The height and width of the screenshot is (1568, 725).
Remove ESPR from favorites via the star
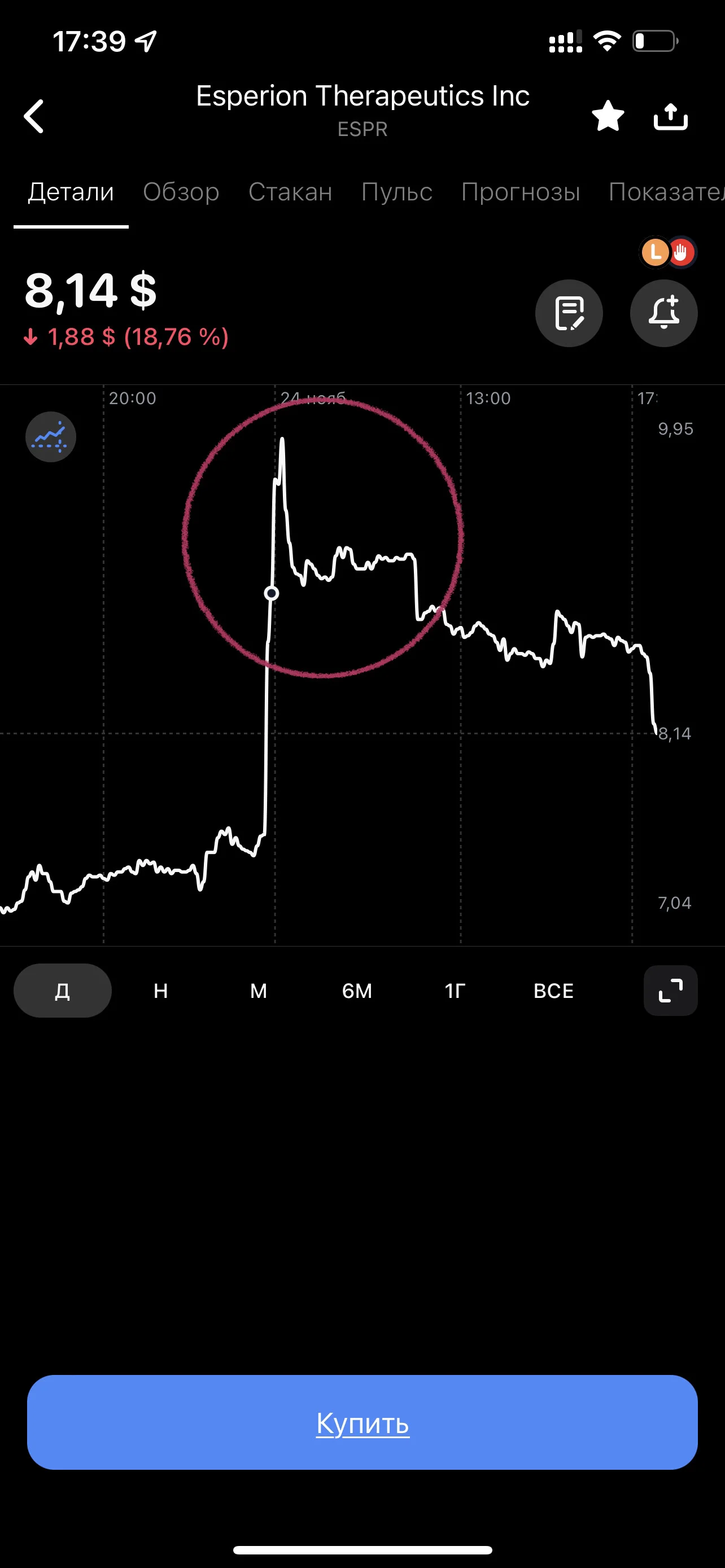[x=608, y=116]
